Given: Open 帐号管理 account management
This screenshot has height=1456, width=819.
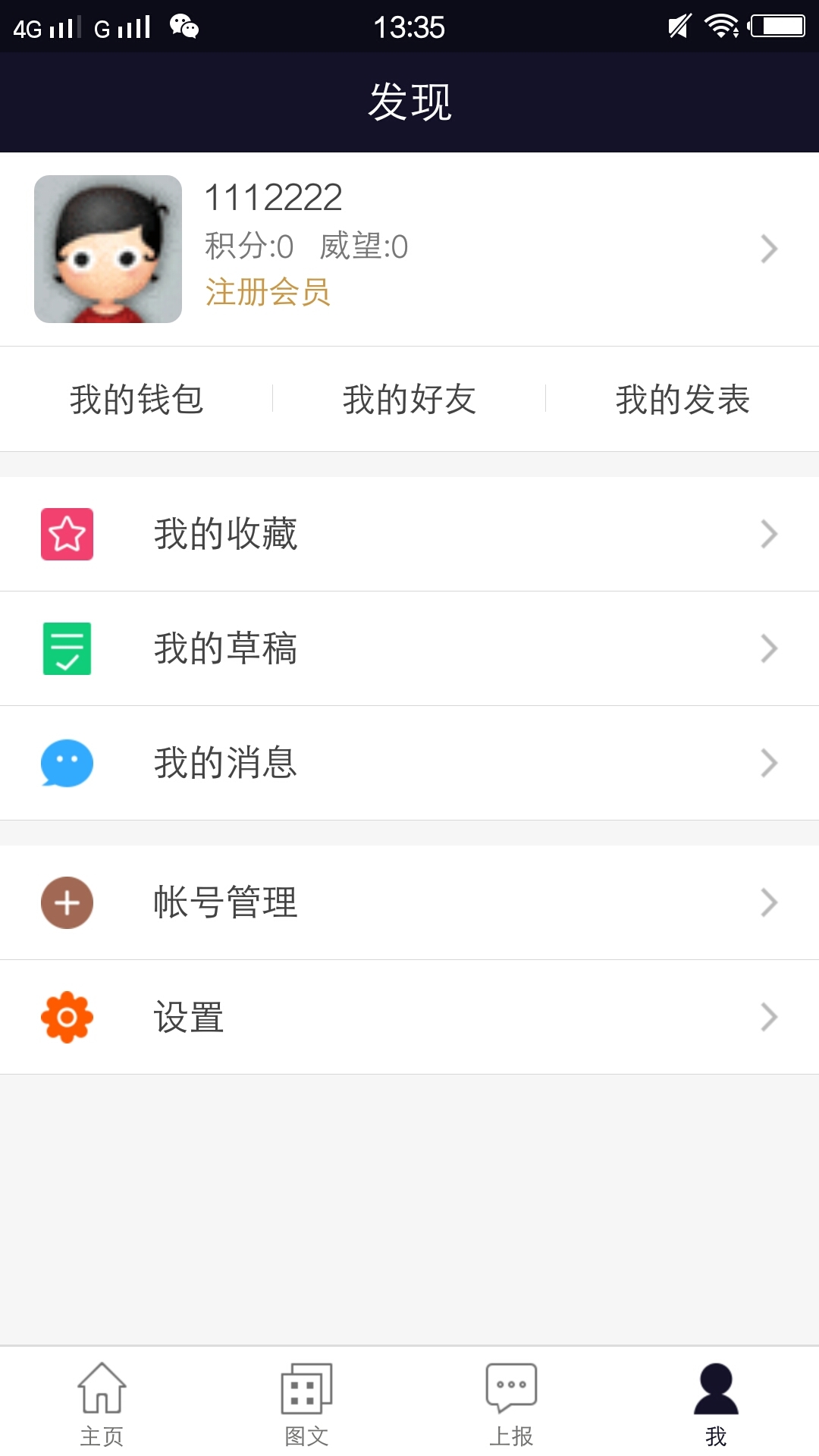Looking at the screenshot, I should [x=409, y=902].
